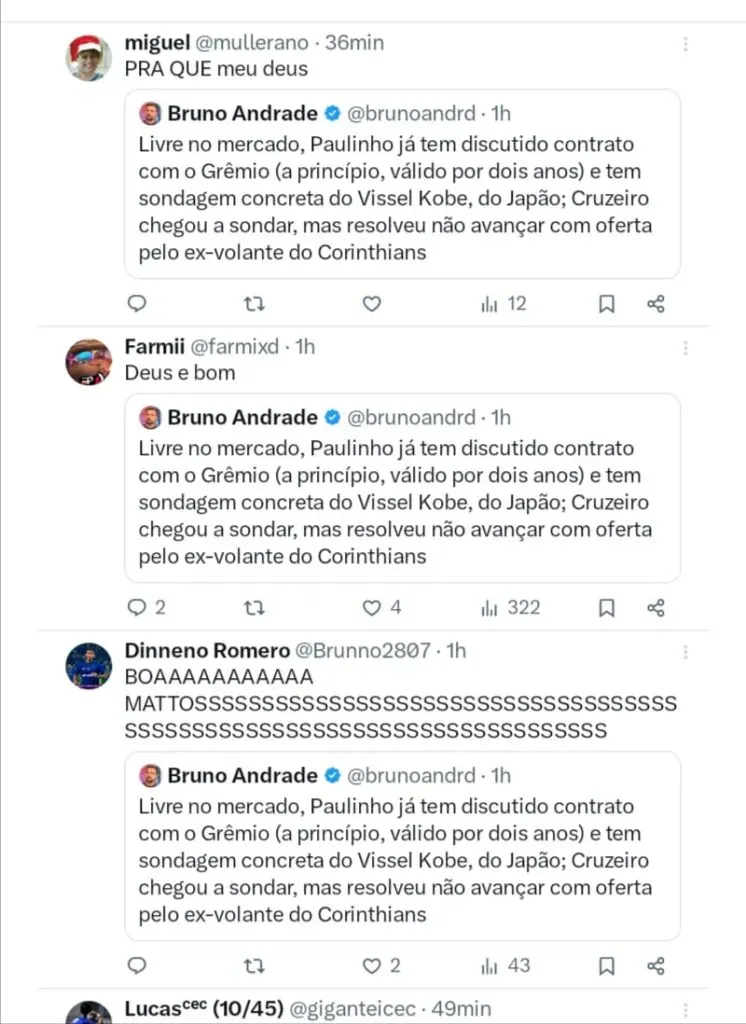Viewport: 746px width, 1024px height.
Task: Open overflow menu on Dinneno Romero's post
Action: 685,652
